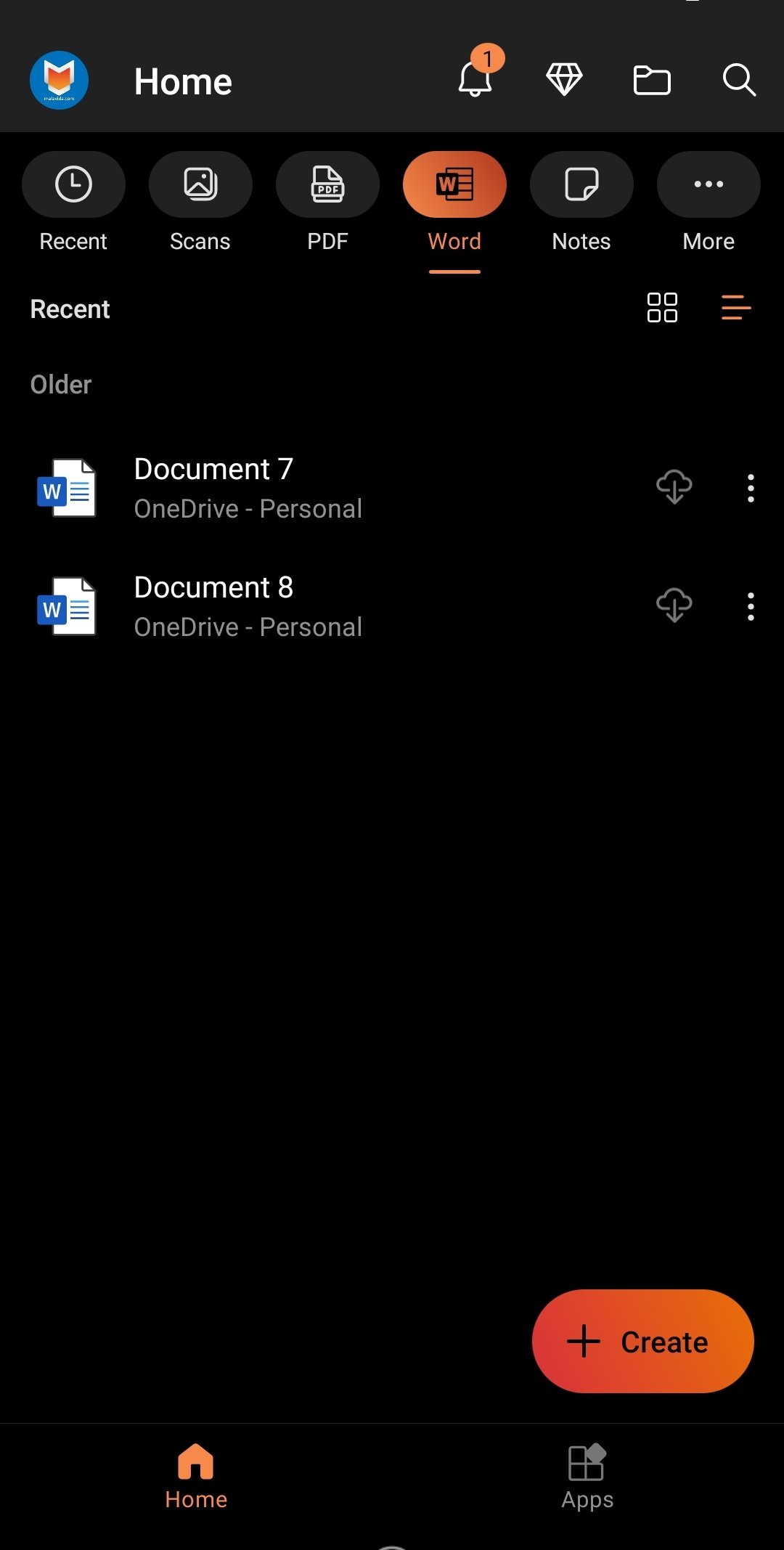Open the folder browse icon
The height and width of the screenshot is (1550, 784).
652,80
